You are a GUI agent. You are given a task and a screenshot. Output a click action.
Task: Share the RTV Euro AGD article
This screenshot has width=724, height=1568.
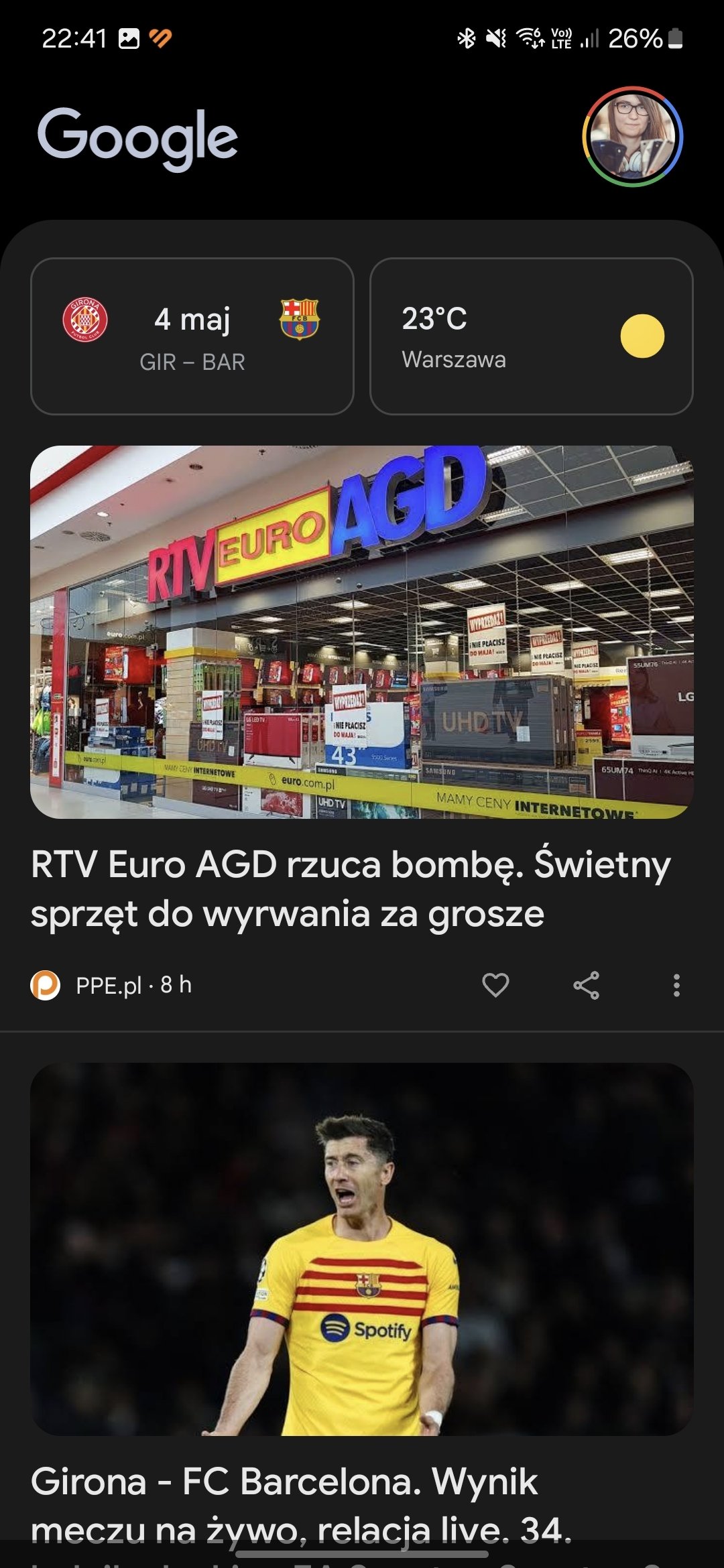pyautogui.click(x=586, y=985)
